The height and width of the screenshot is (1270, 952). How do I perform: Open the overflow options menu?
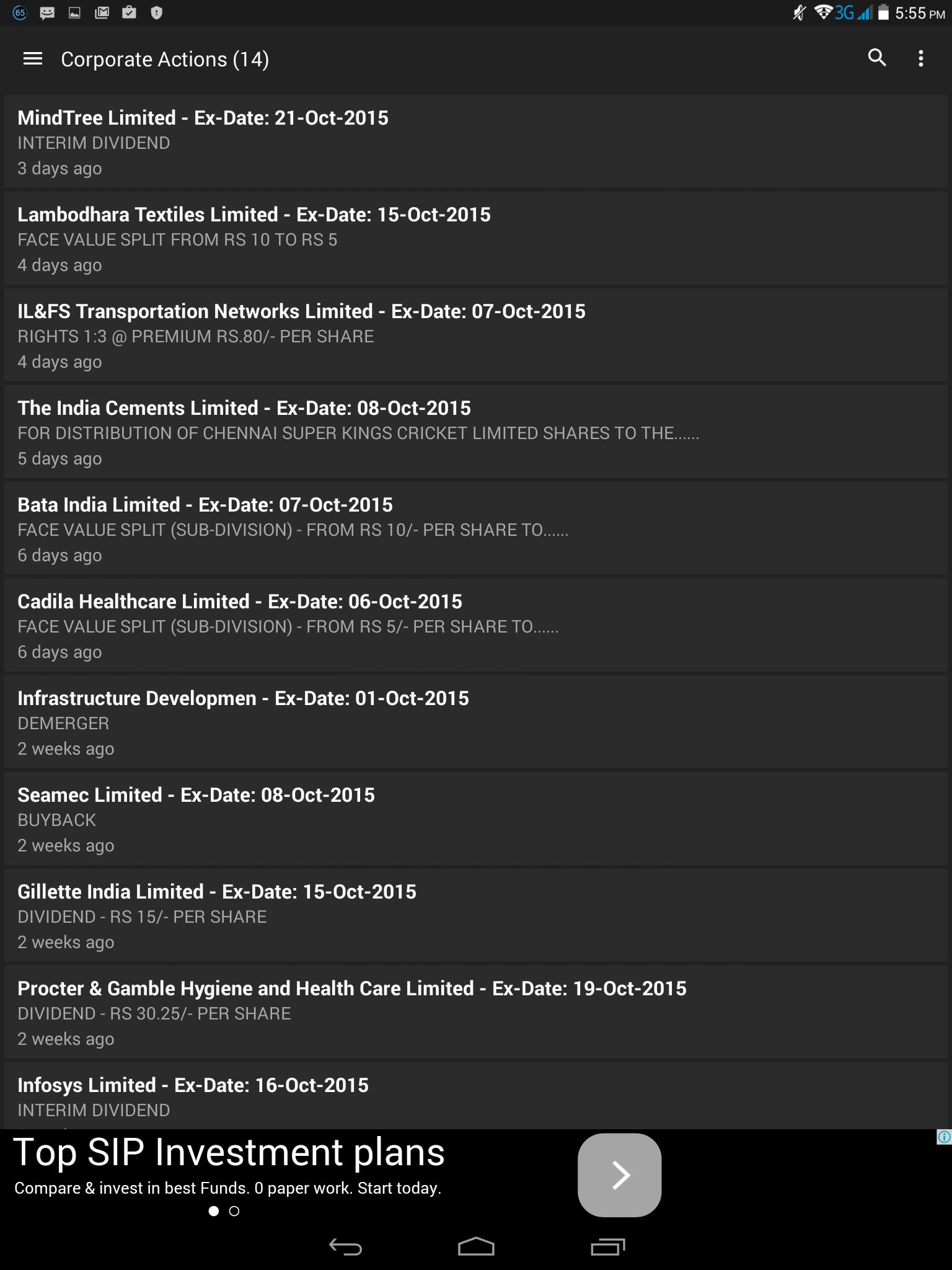[921, 58]
